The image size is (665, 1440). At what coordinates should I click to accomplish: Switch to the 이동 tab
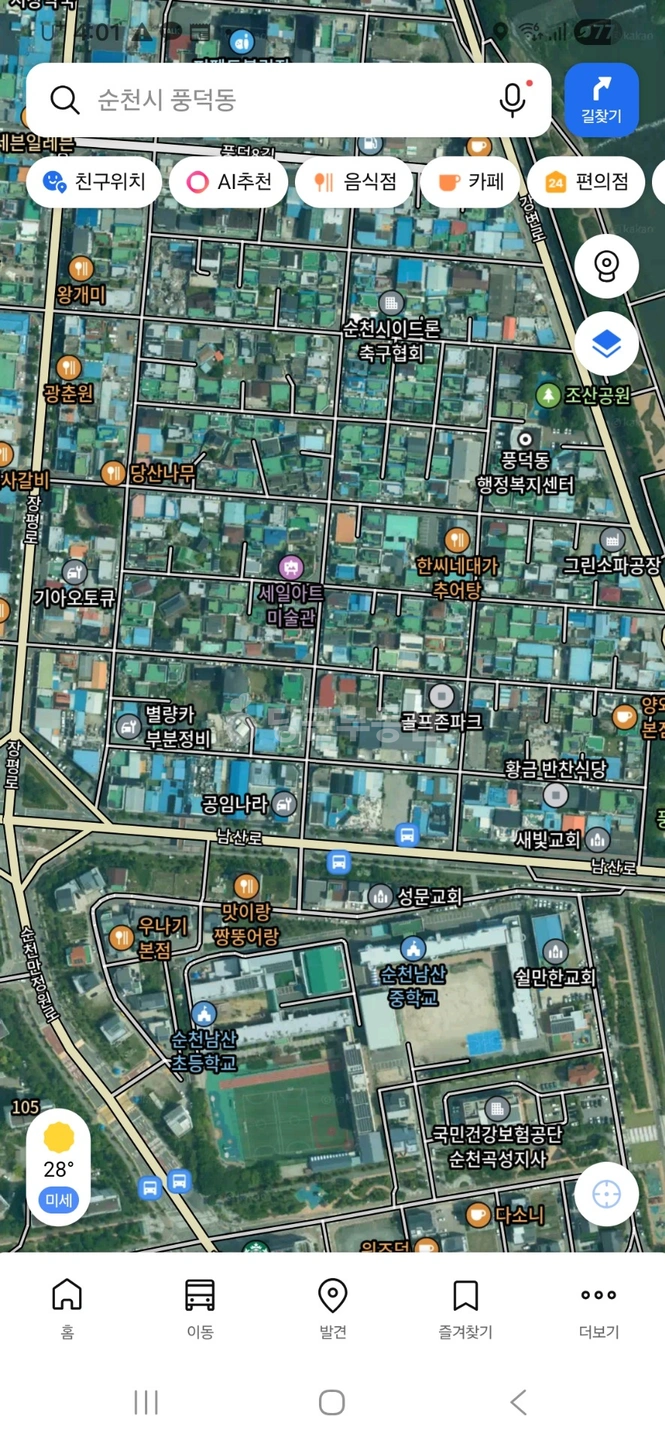(x=200, y=1308)
